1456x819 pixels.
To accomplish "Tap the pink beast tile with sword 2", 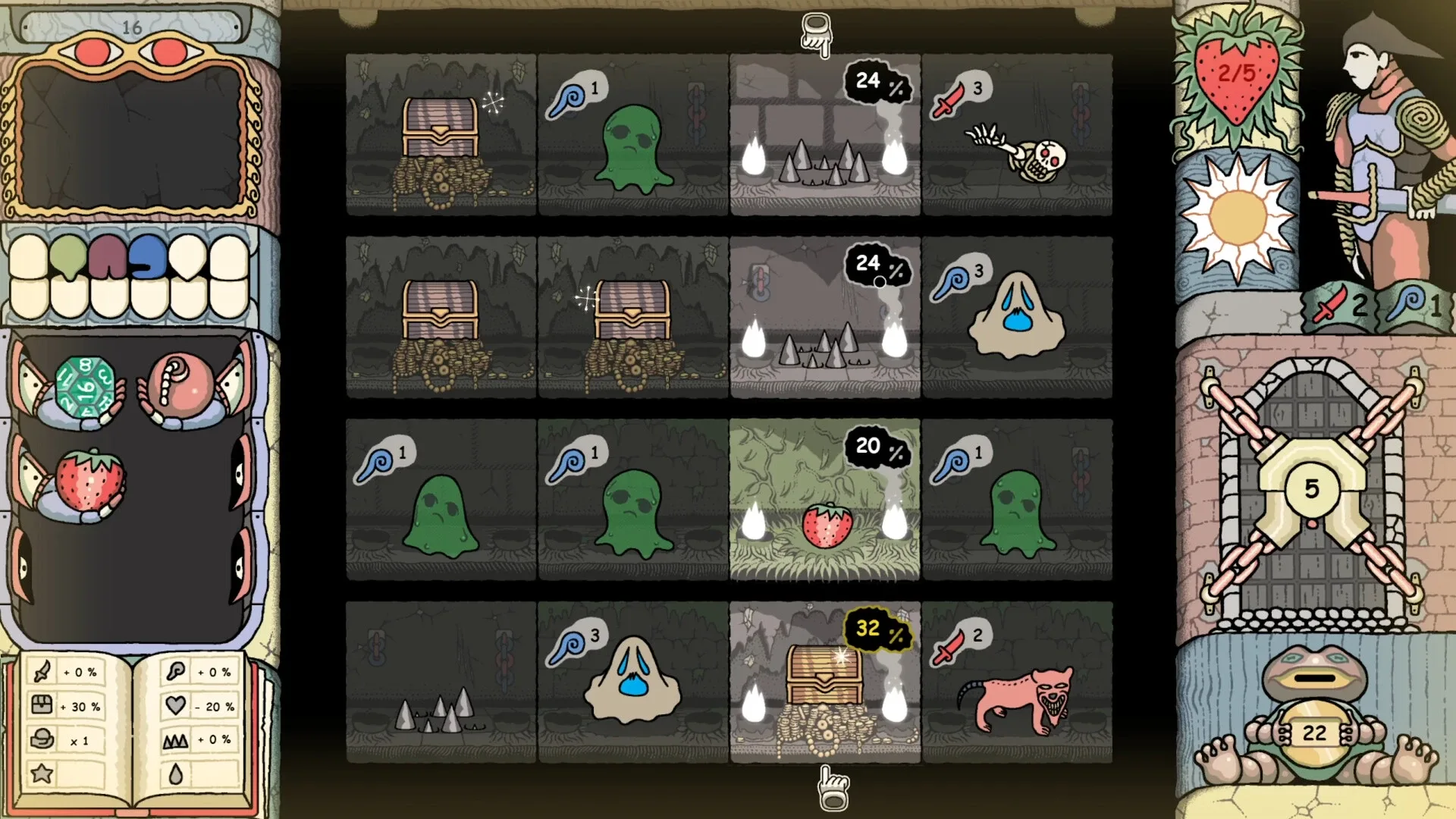I will pyautogui.click(x=1018, y=682).
